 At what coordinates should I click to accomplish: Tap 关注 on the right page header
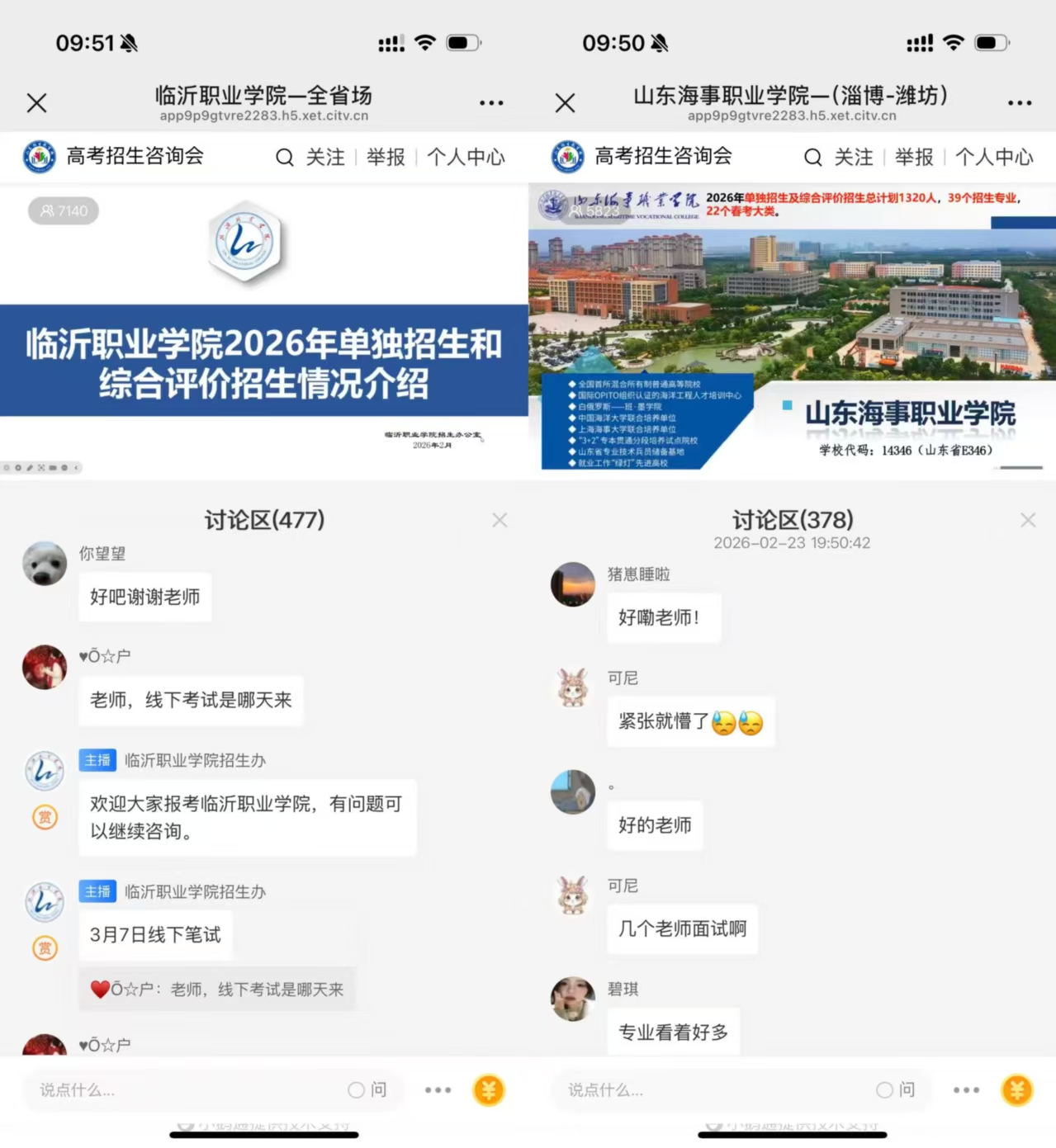click(x=855, y=157)
